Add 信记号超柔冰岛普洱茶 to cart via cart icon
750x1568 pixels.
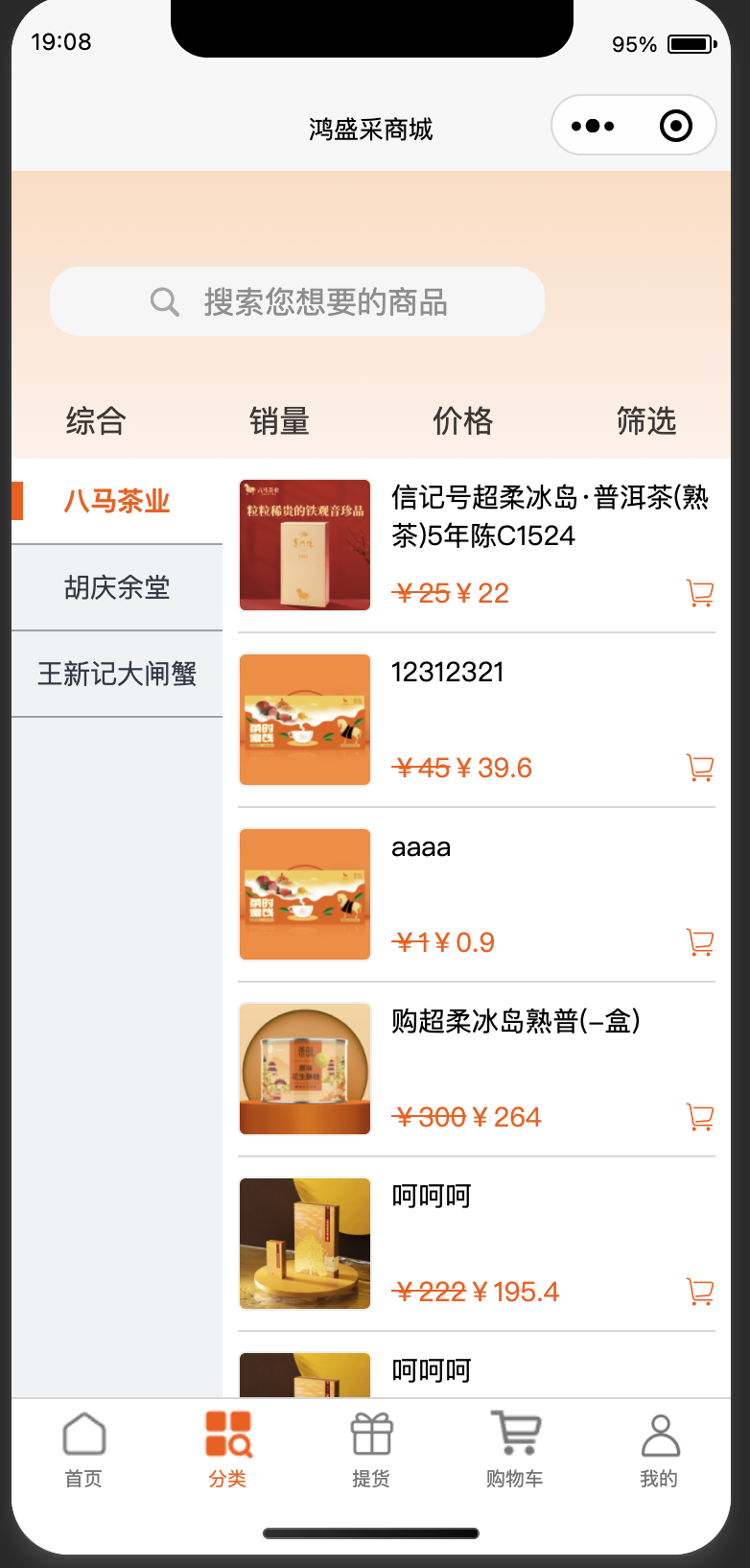pos(699,593)
